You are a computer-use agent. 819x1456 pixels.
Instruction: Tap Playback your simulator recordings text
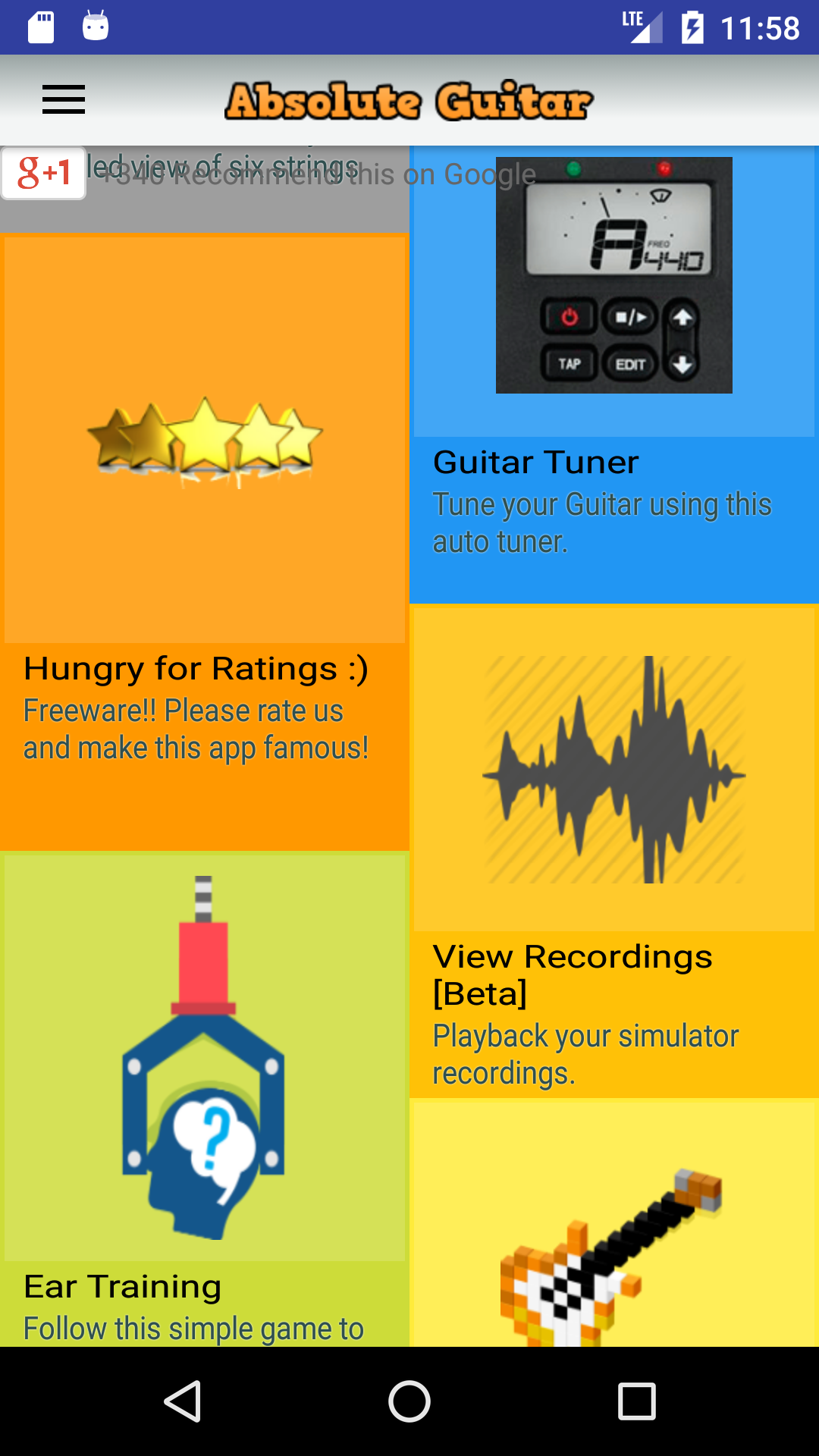(x=585, y=1053)
